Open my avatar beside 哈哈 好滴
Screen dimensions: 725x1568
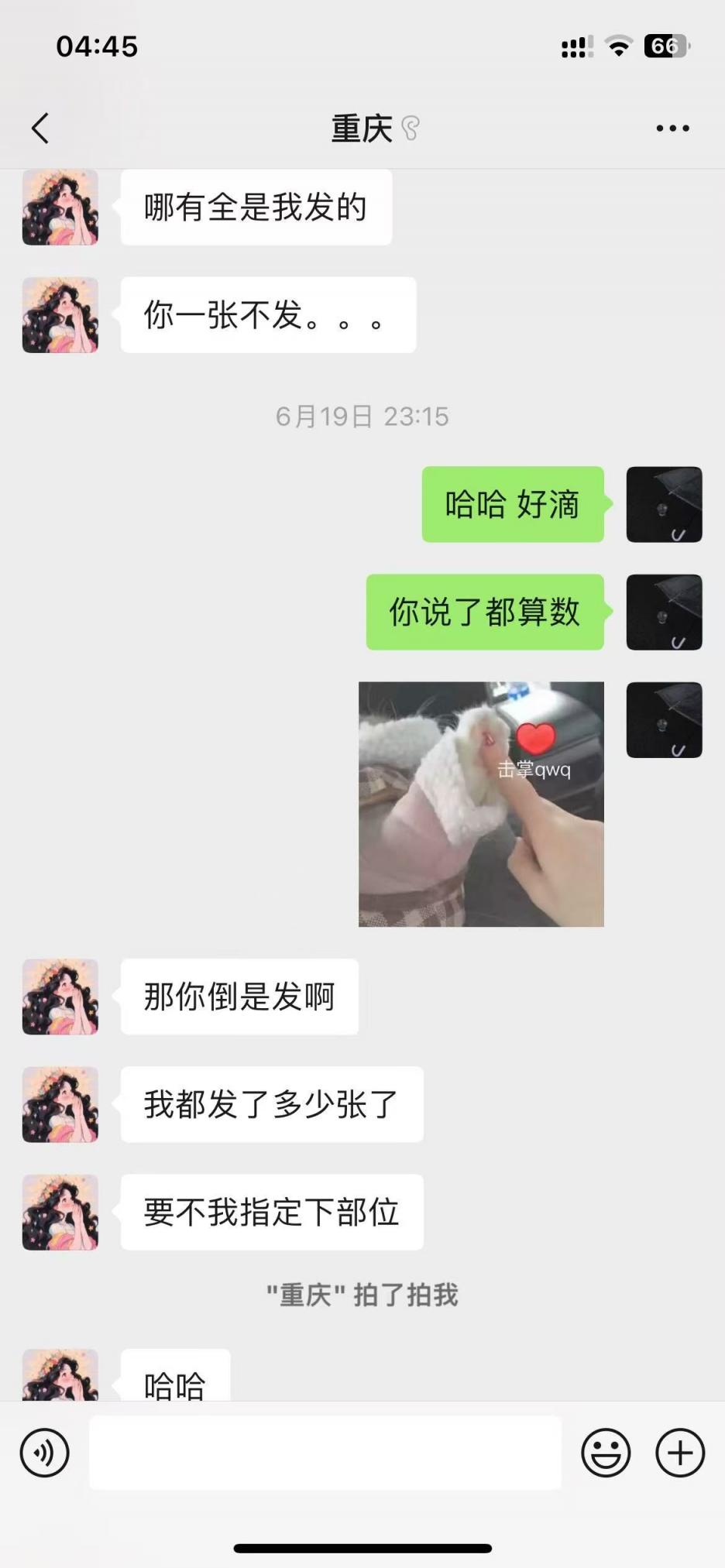pos(664,504)
